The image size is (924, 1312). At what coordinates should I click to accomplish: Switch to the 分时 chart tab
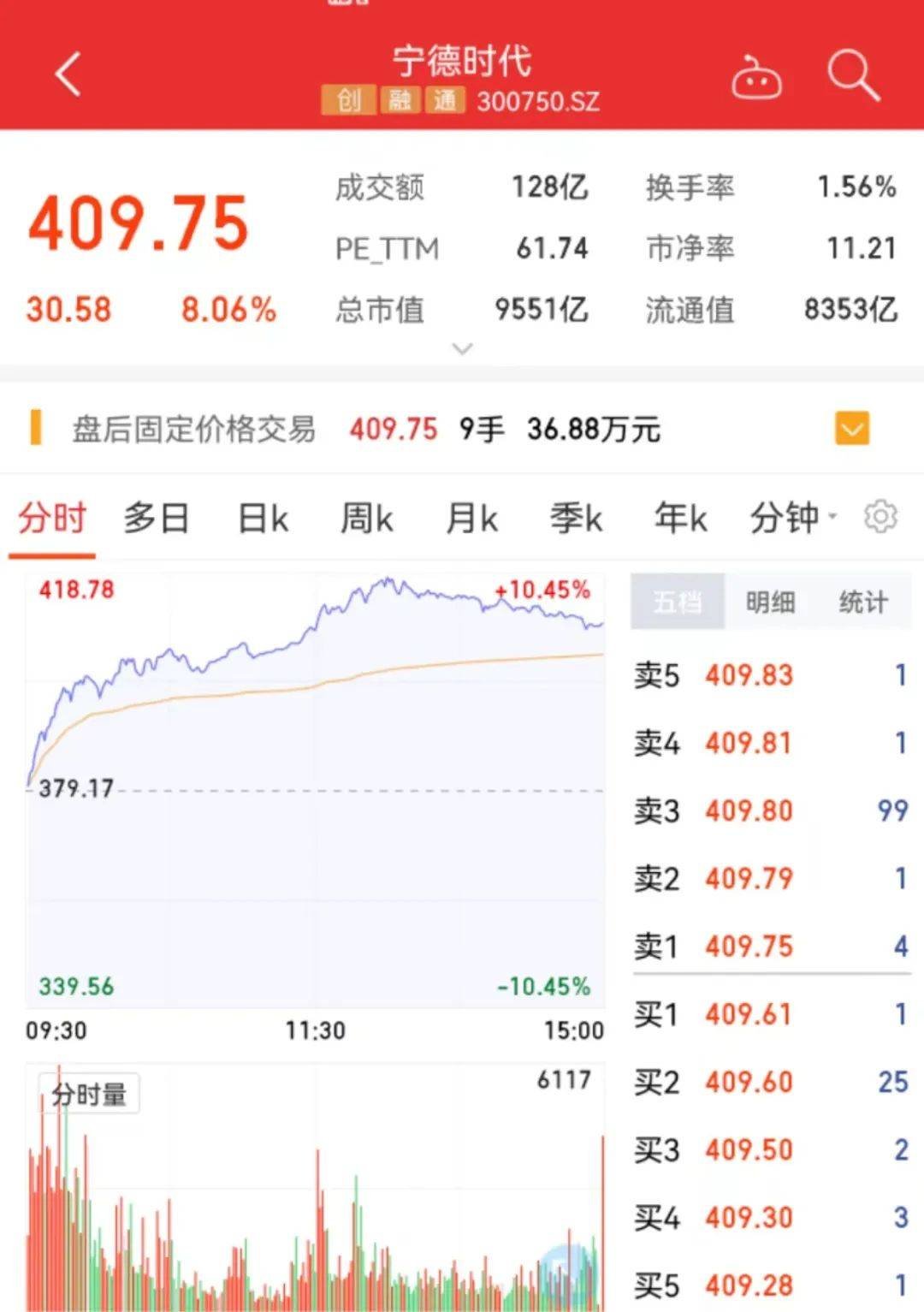(x=52, y=518)
